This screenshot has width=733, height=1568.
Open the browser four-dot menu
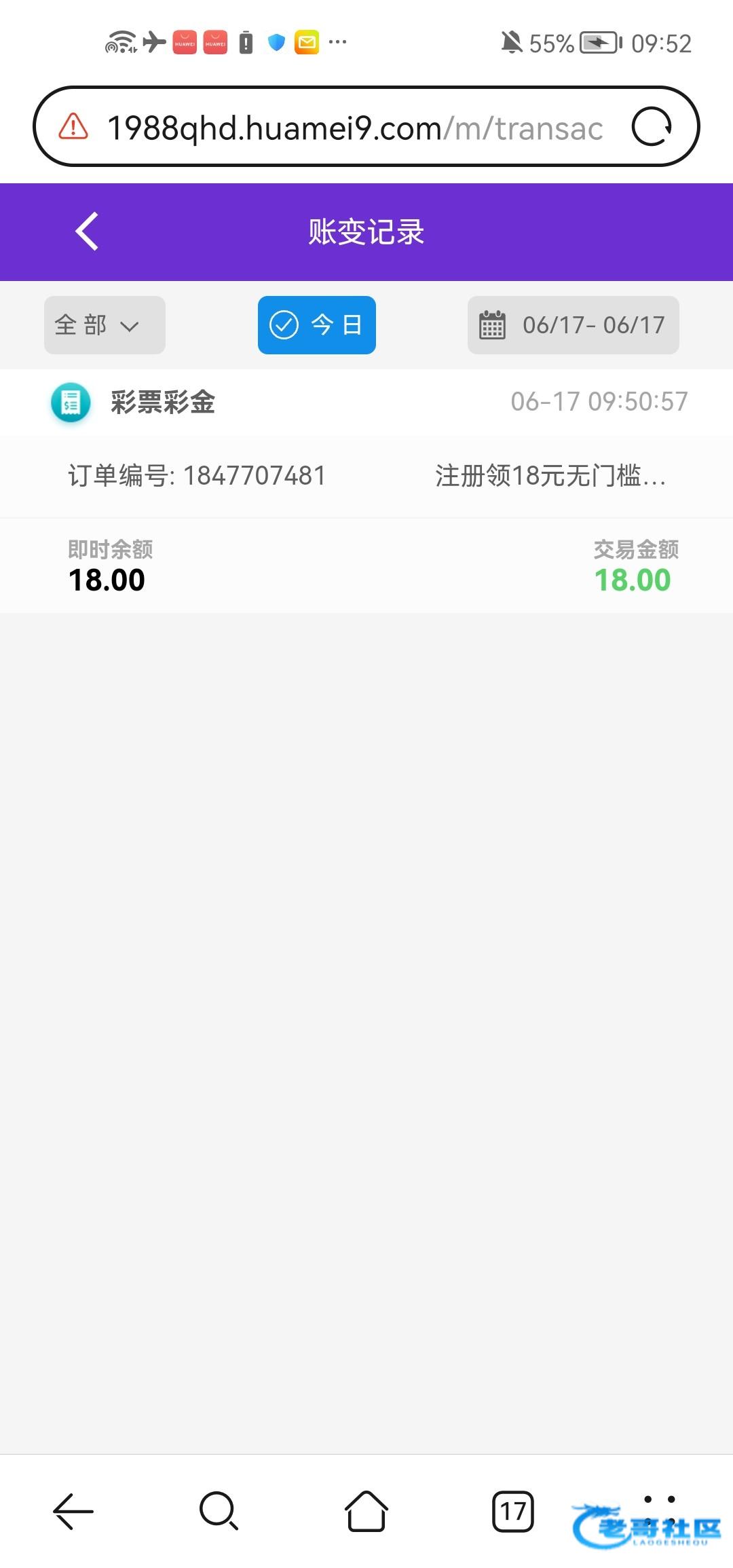click(660, 1511)
